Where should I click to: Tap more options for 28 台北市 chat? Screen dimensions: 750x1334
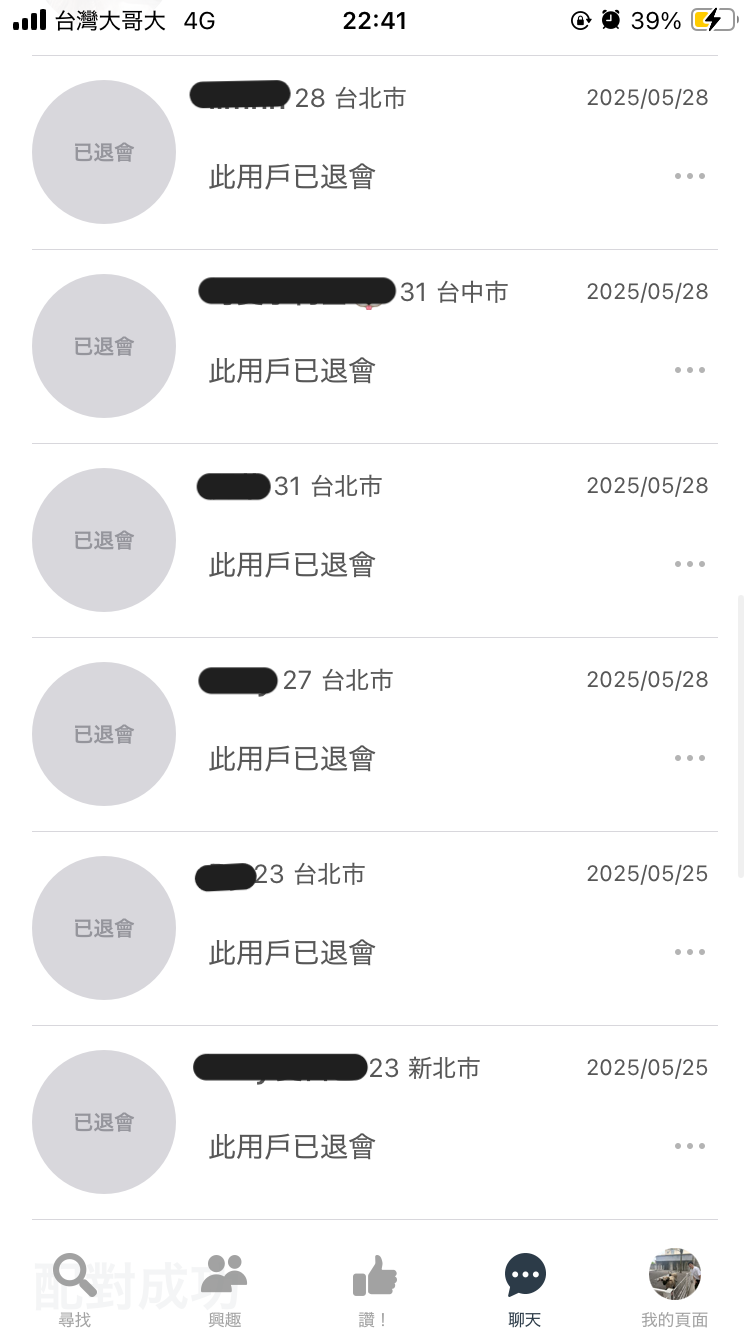pyautogui.click(x=690, y=176)
